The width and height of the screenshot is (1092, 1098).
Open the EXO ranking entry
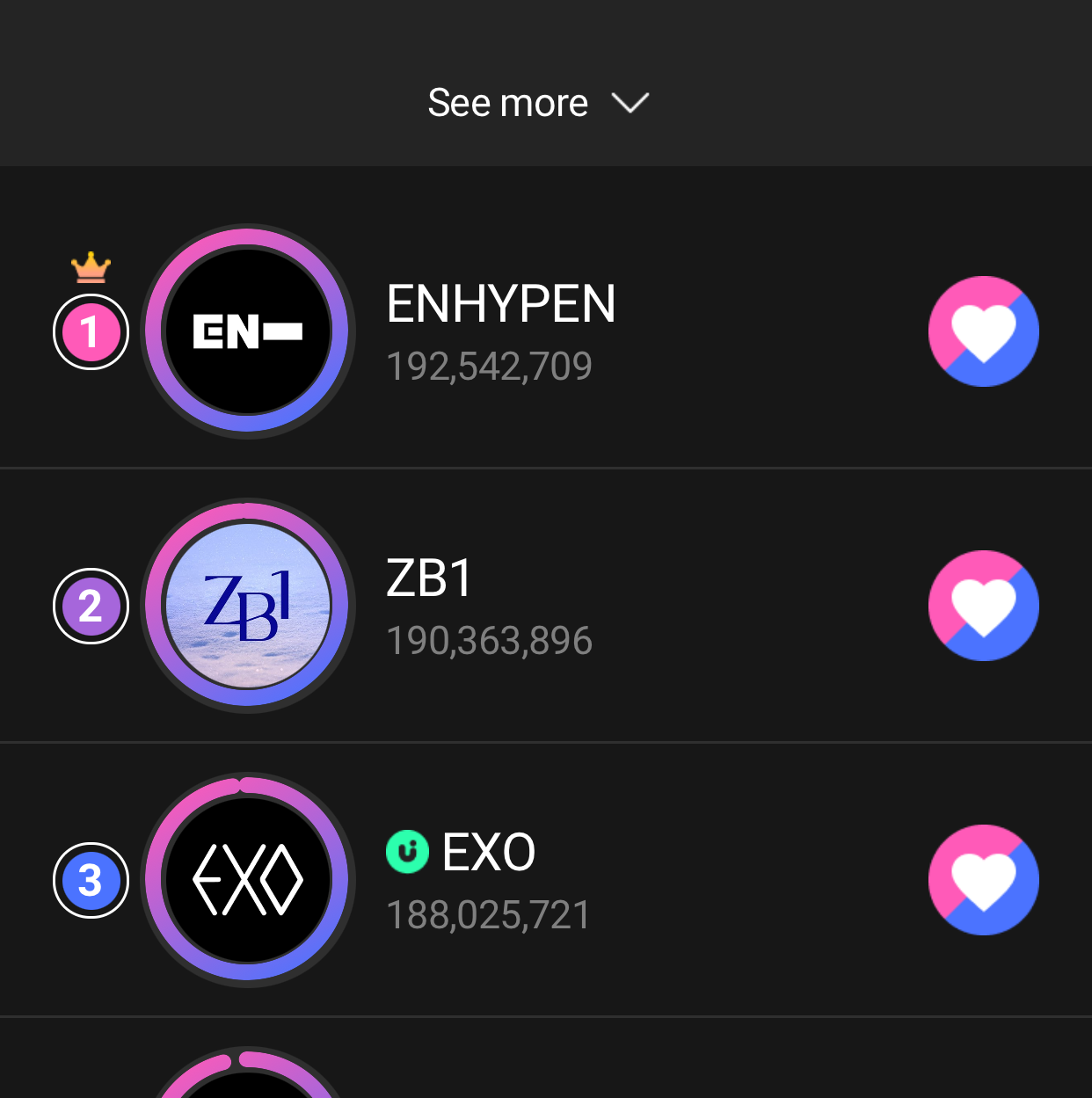pyautogui.click(x=489, y=880)
